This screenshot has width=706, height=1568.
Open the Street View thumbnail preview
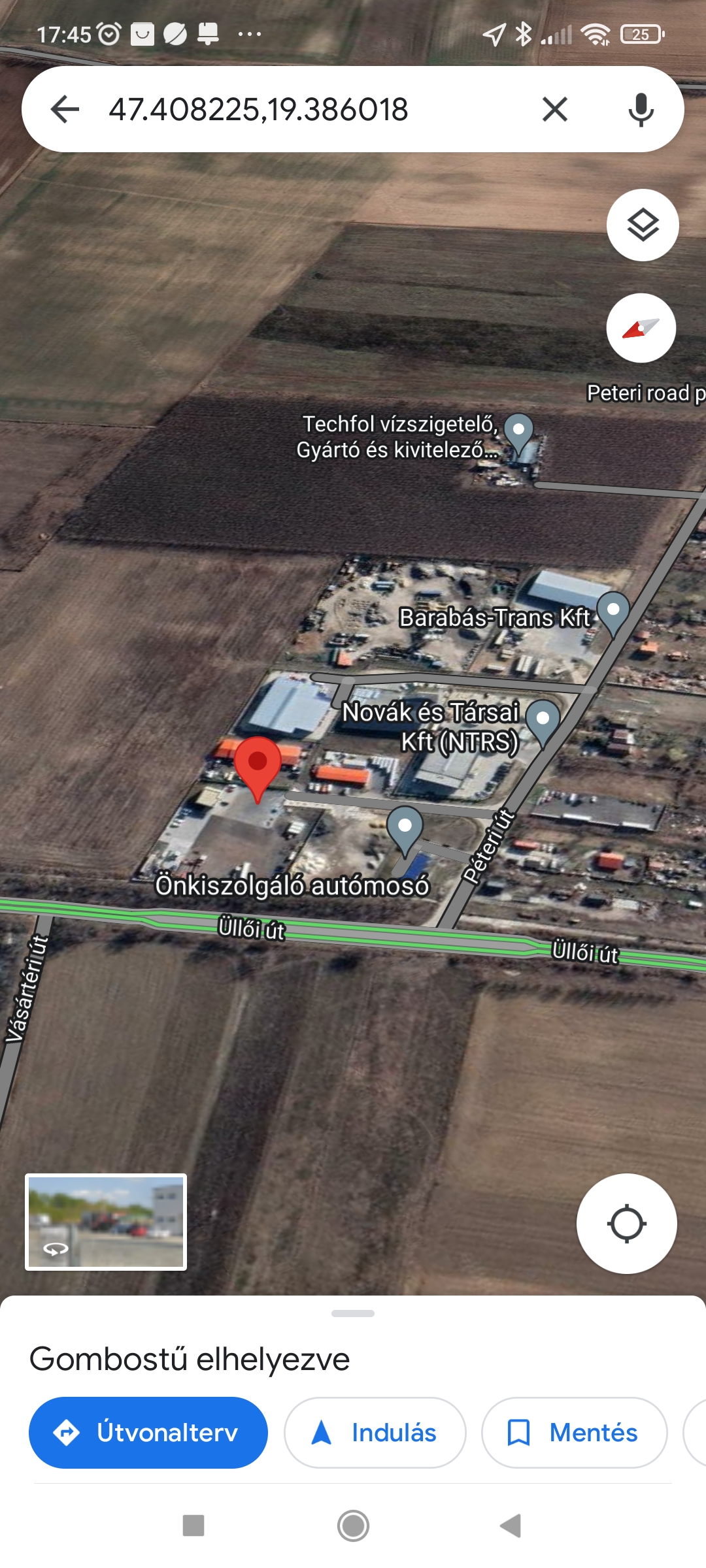pyautogui.click(x=106, y=1222)
